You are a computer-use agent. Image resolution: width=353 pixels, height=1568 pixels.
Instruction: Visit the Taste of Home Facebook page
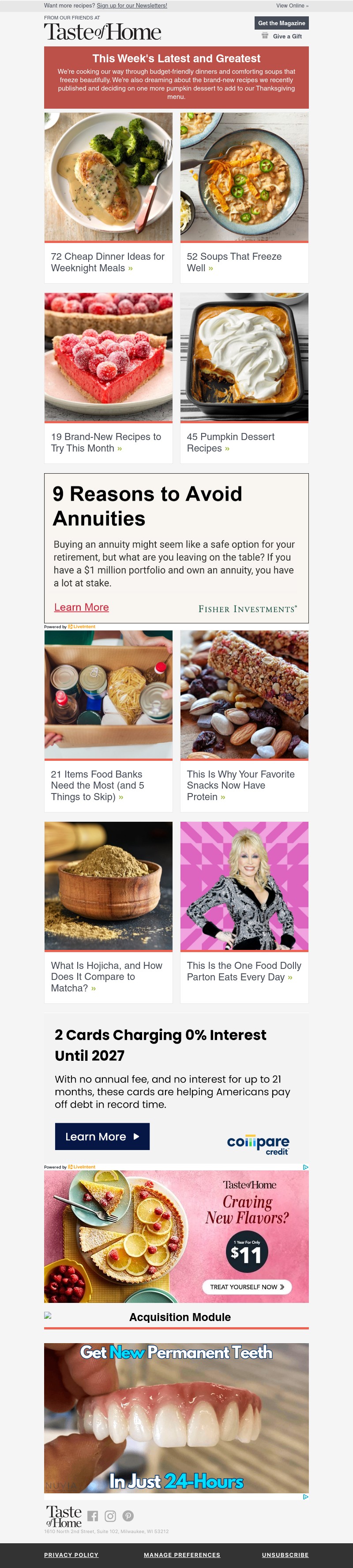[92, 1516]
